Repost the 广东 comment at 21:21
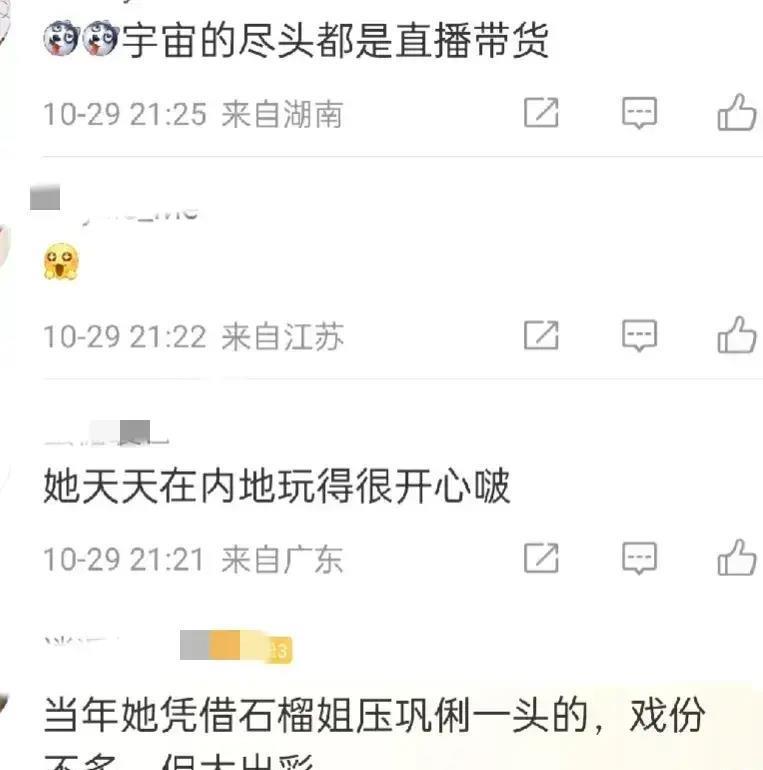Viewport: 763px width, 770px height. click(x=541, y=557)
